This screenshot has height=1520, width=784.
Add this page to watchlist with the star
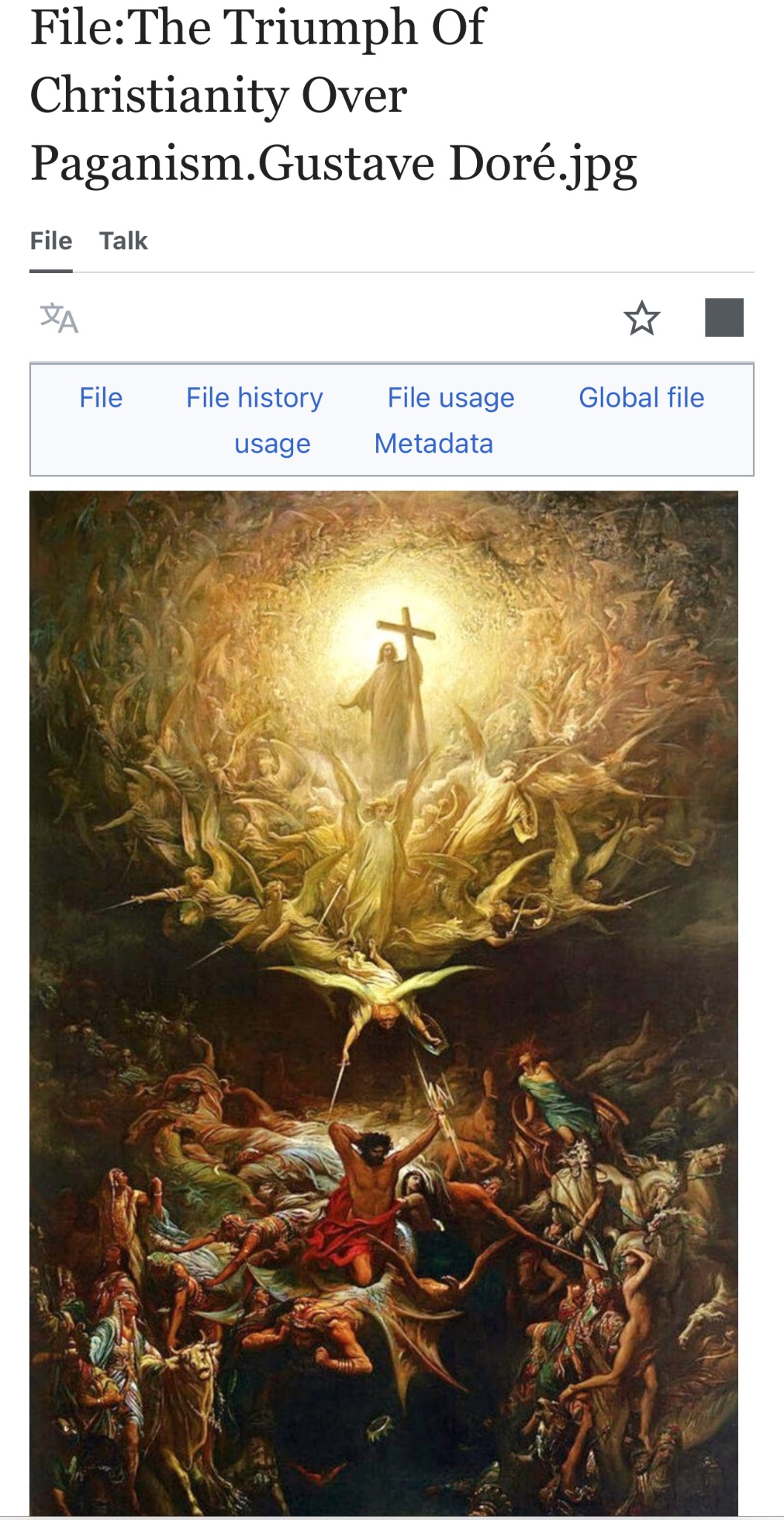642,318
